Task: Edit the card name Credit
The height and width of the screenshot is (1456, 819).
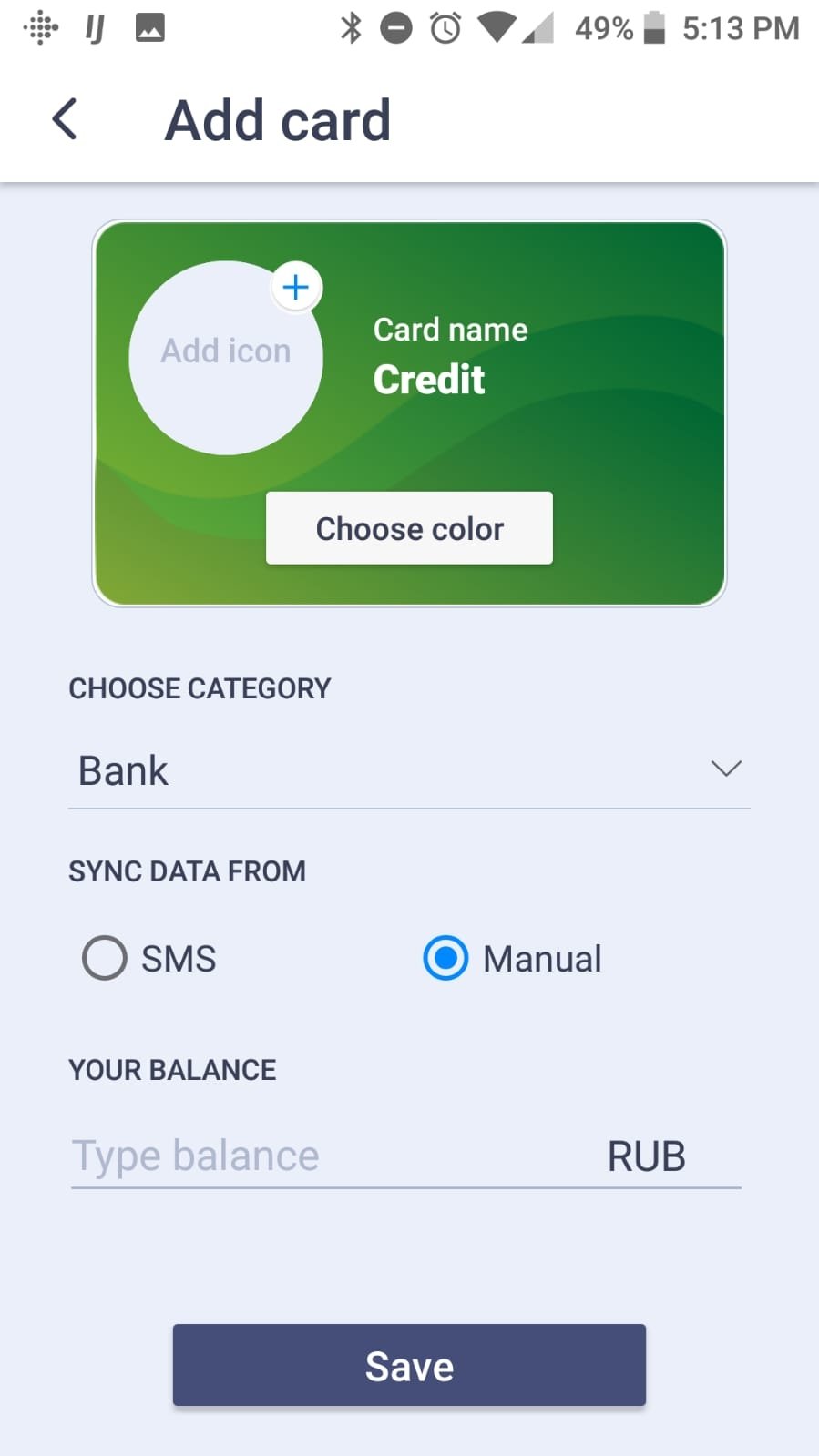Action: pyautogui.click(x=429, y=380)
